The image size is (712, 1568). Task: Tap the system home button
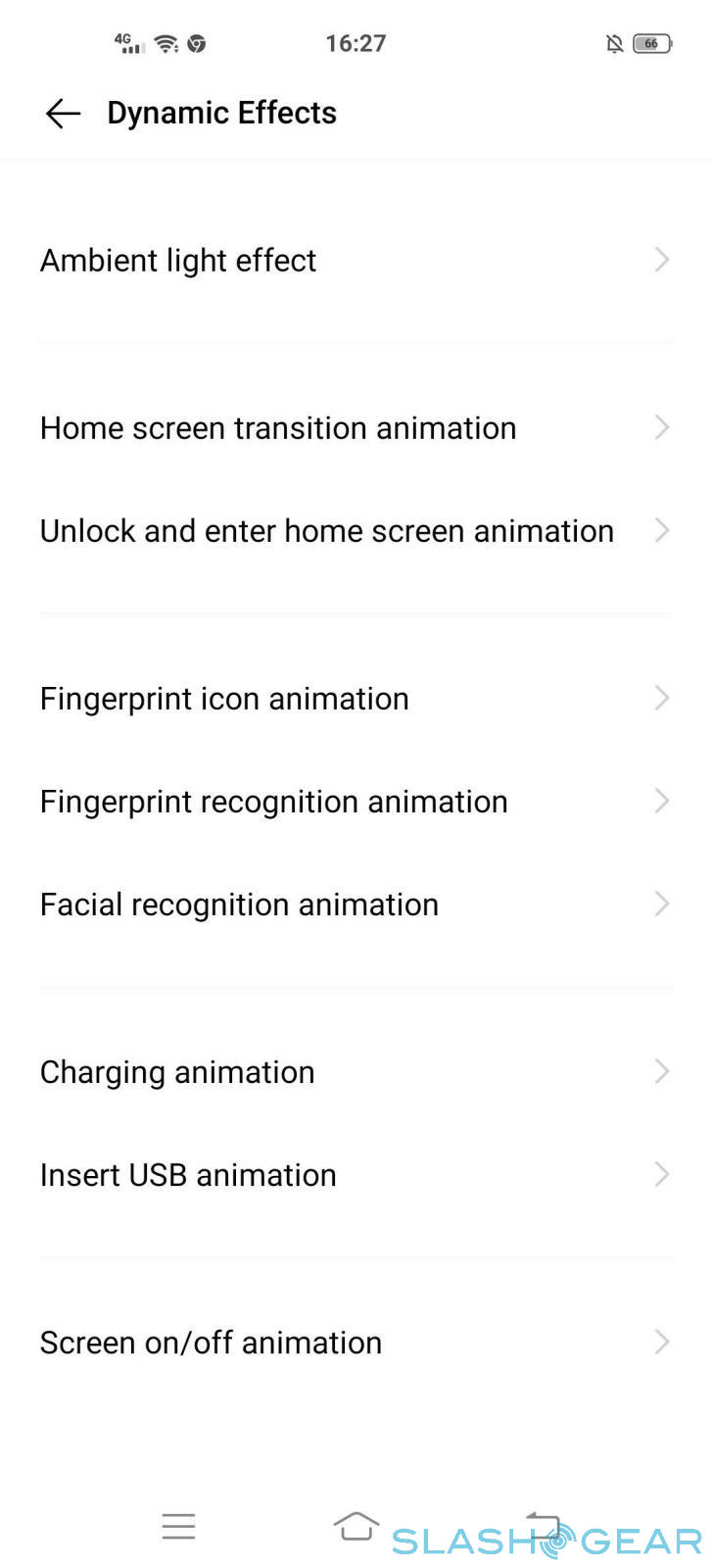click(x=356, y=1526)
